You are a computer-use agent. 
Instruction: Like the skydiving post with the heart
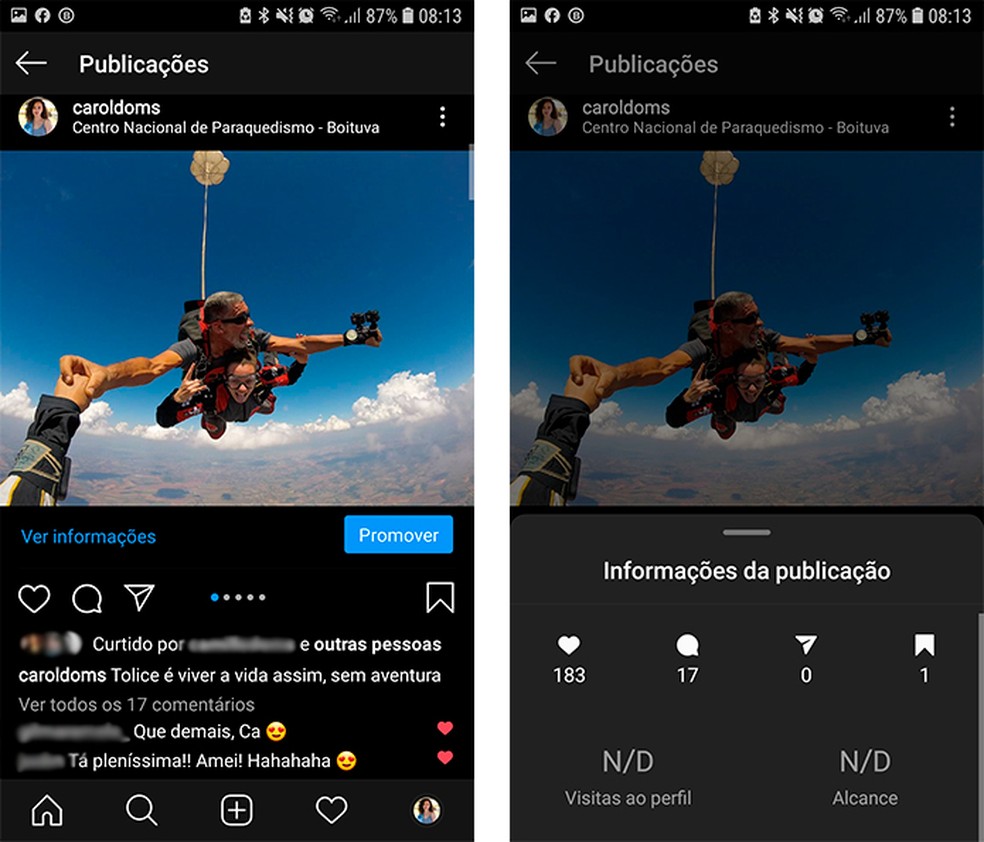[x=34, y=598]
